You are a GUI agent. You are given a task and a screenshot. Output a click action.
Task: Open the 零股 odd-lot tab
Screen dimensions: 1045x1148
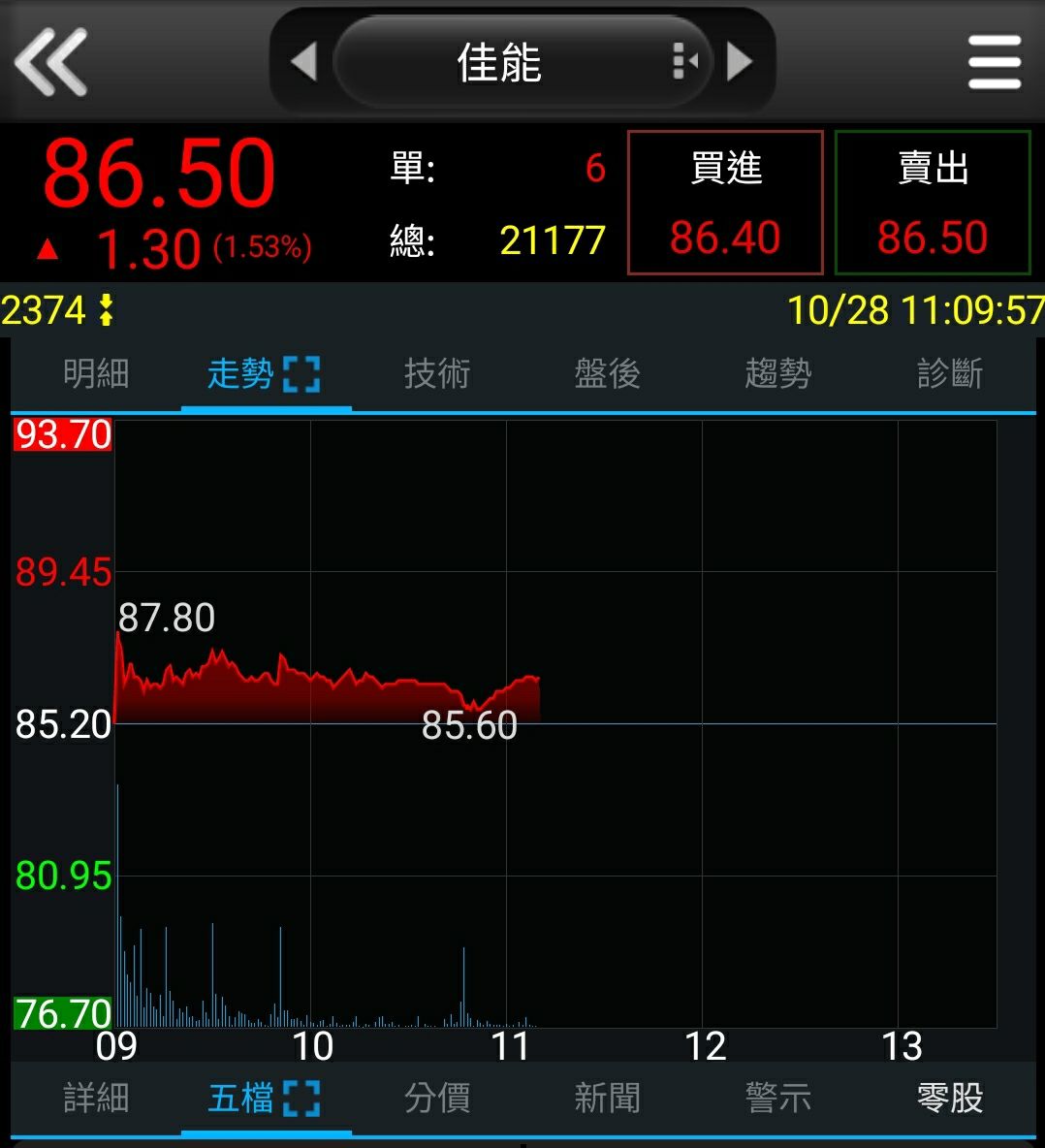click(950, 1099)
